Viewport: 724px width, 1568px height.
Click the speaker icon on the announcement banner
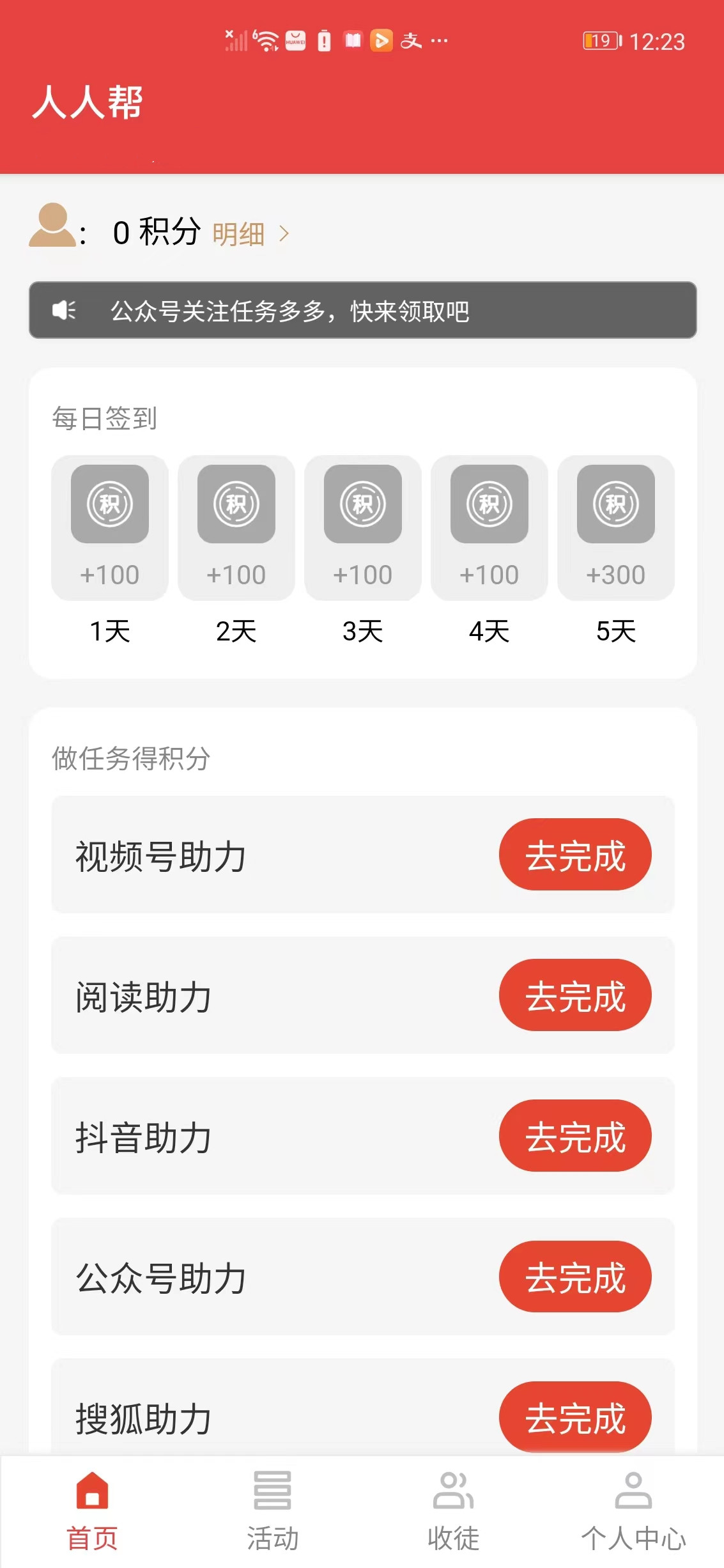(64, 311)
